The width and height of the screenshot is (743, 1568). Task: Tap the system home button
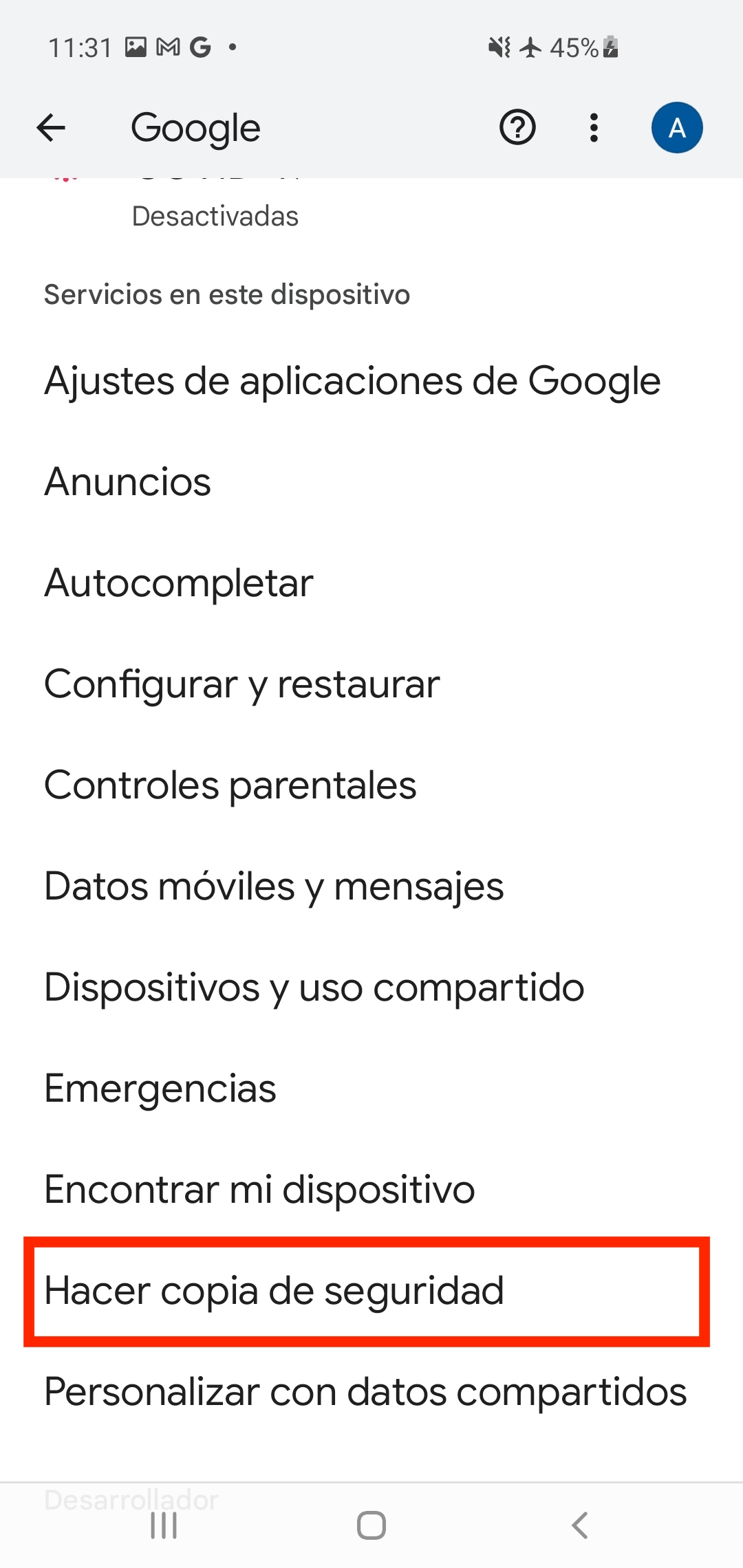pyautogui.click(x=371, y=1525)
